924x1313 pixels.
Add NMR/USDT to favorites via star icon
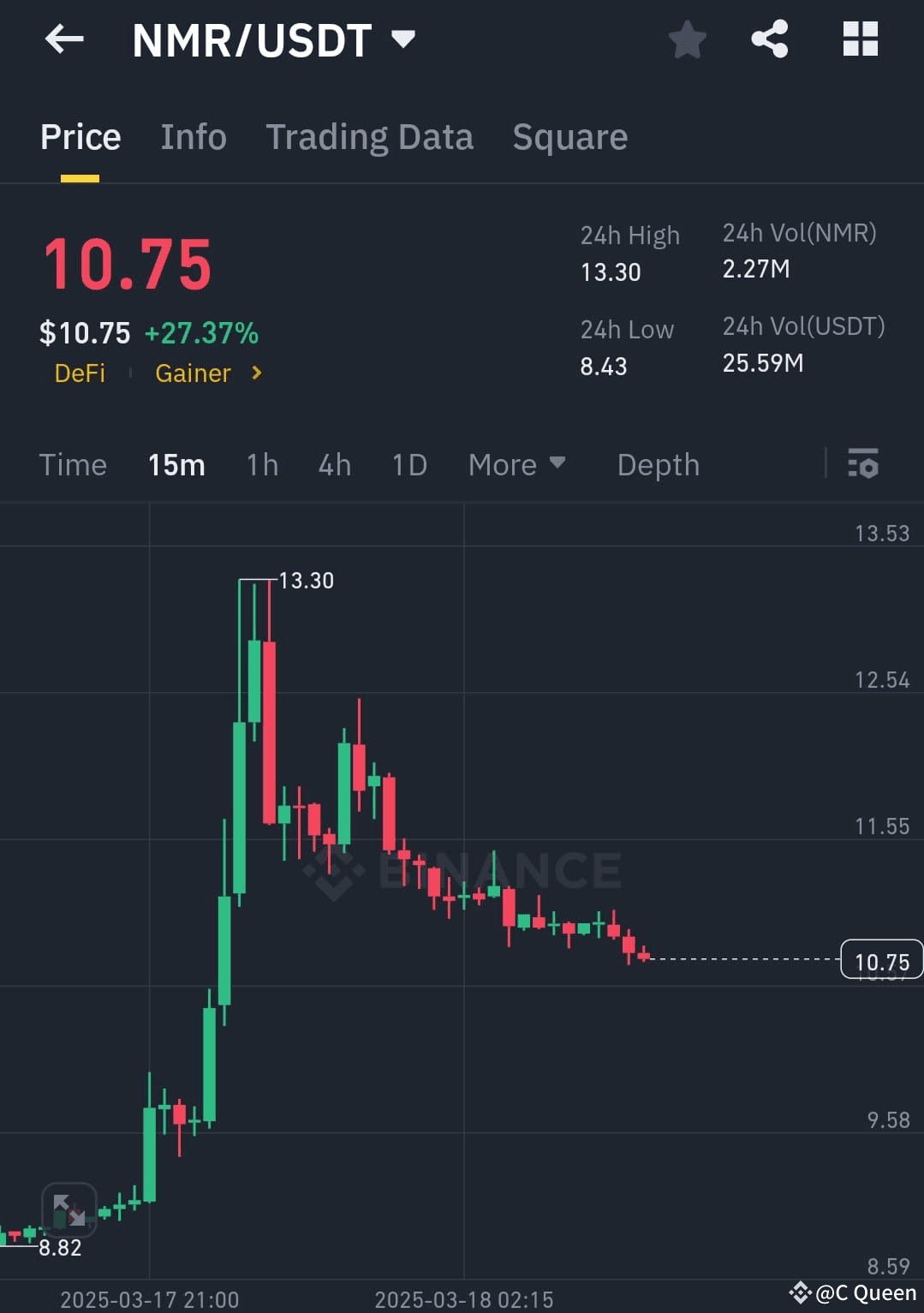pyautogui.click(x=687, y=39)
